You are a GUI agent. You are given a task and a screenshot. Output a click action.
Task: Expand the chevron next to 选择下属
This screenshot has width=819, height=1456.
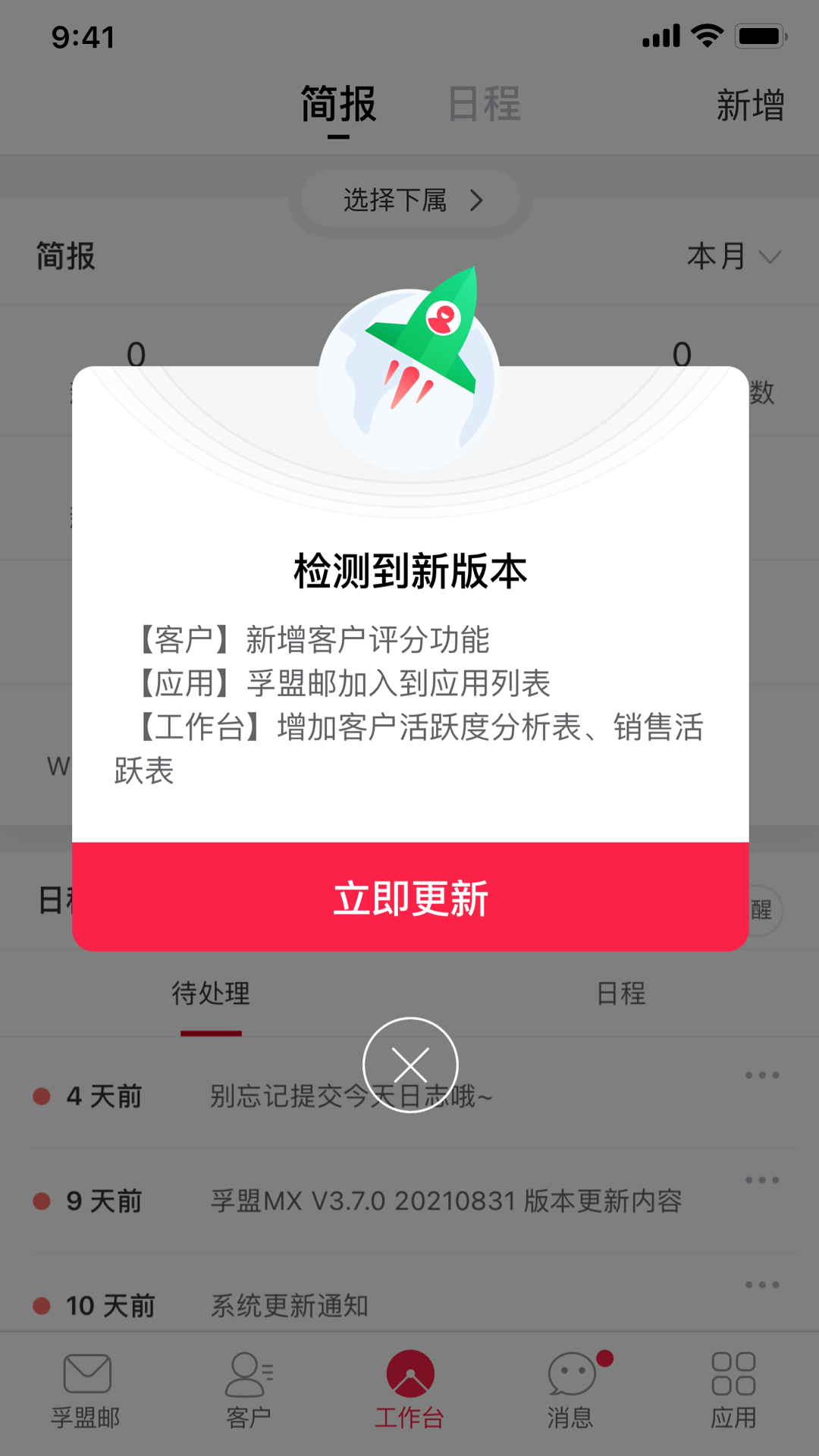[477, 199]
